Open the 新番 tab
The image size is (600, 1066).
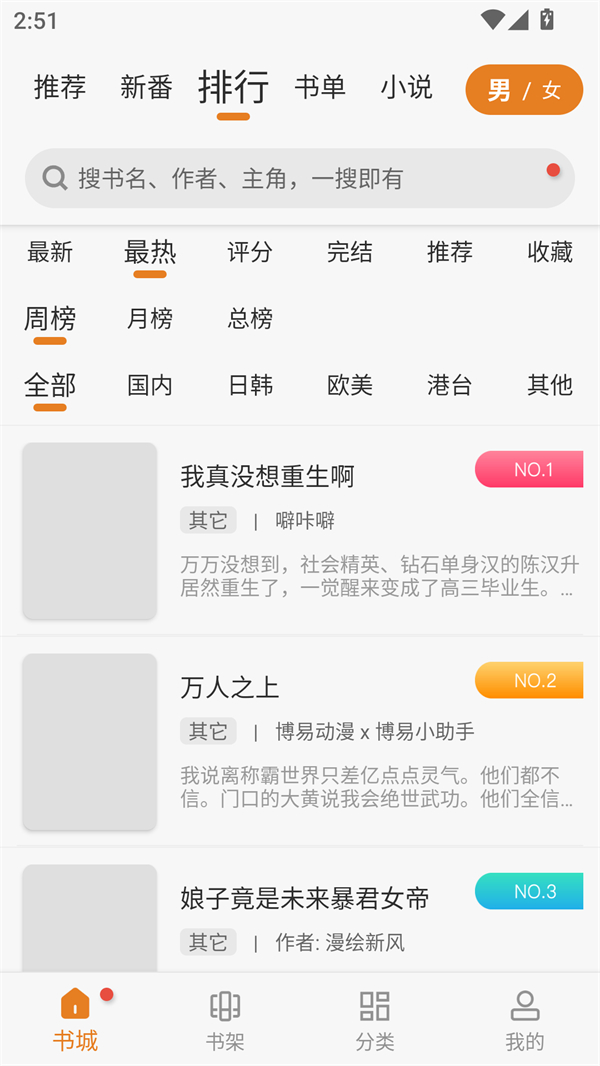(146, 88)
